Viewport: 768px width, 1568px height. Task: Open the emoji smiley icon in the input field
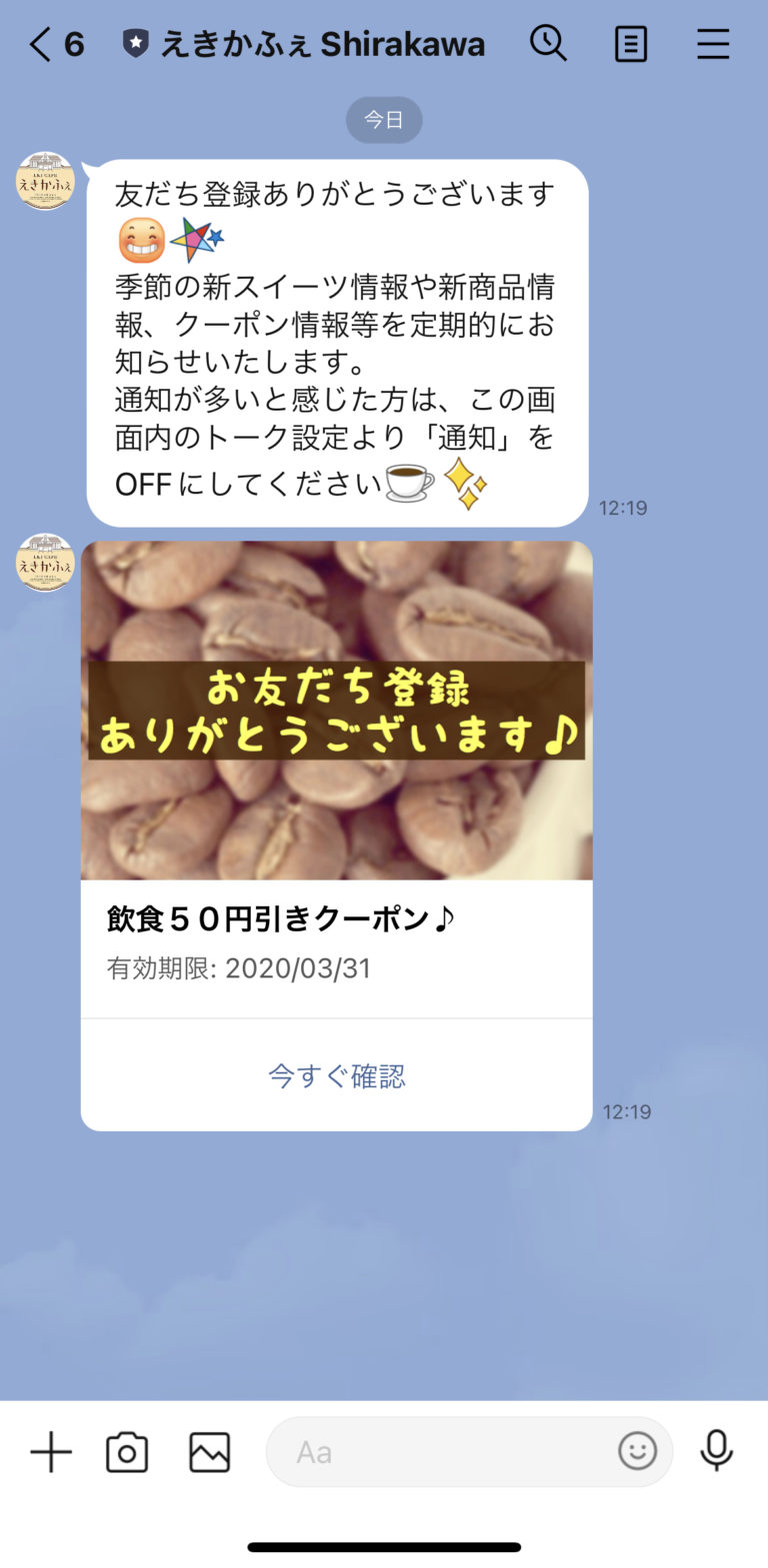(x=637, y=1452)
